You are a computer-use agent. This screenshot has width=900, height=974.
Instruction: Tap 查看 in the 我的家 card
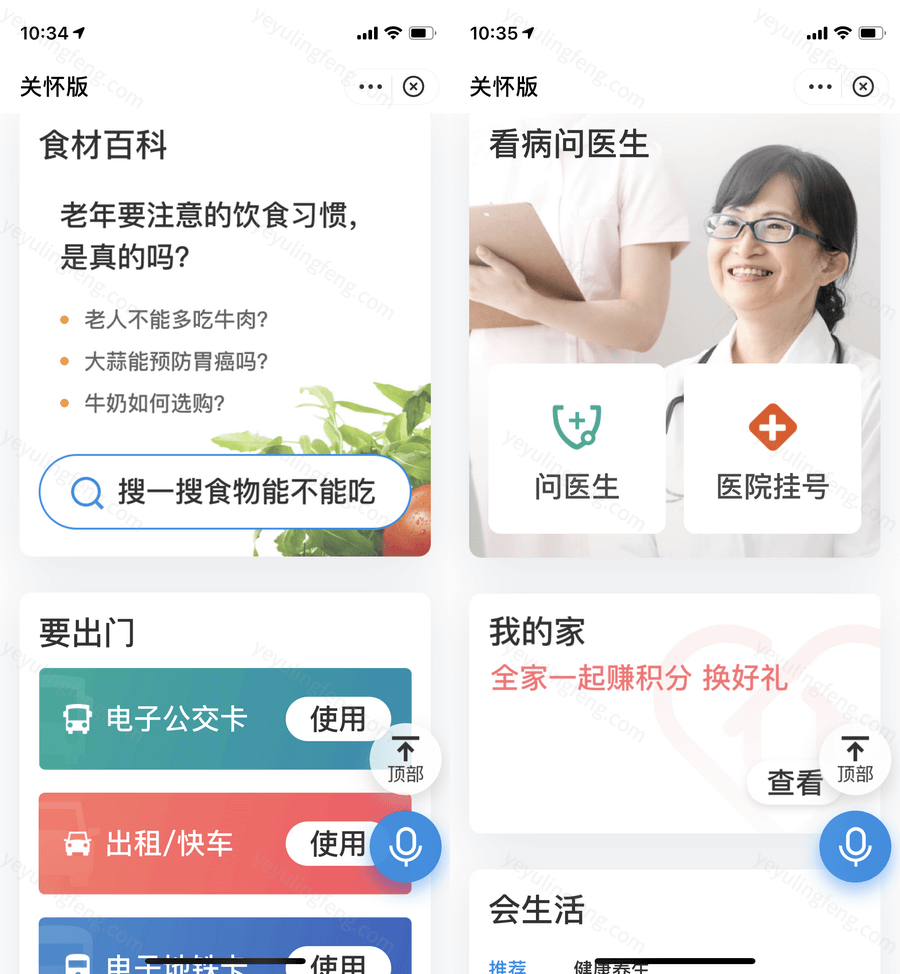tap(794, 783)
